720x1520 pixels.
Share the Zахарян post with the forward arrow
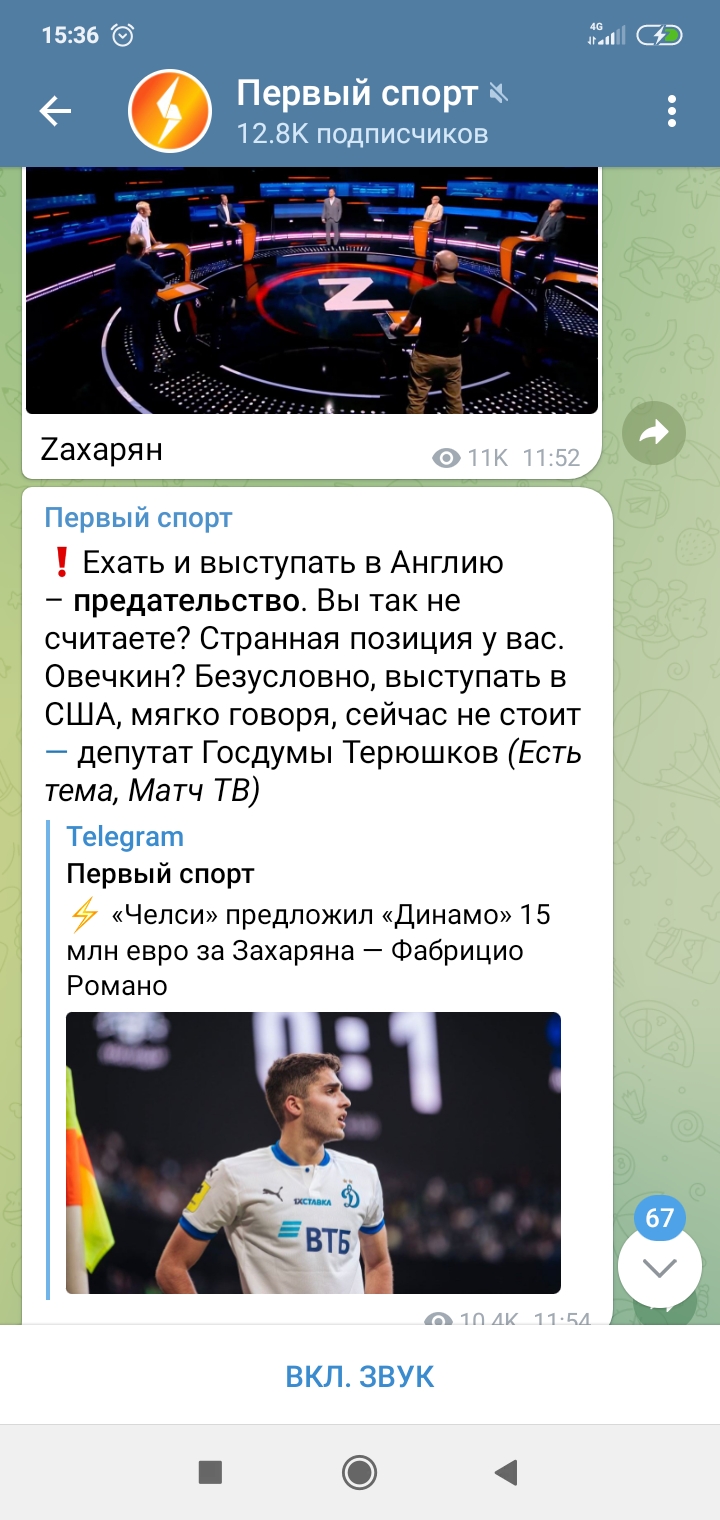click(653, 432)
